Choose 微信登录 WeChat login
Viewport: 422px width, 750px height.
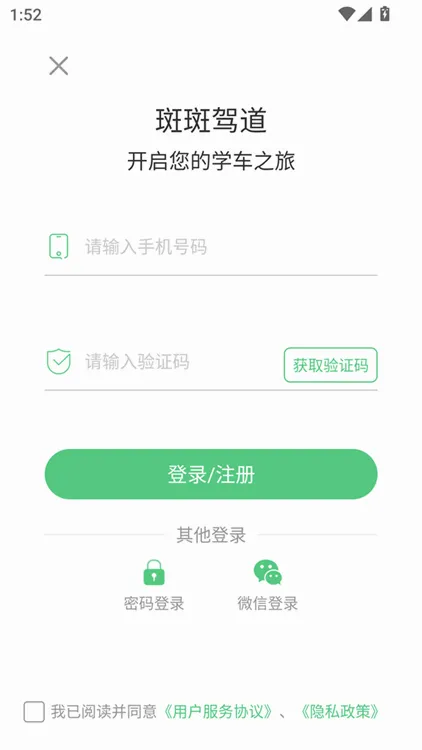(x=267, y=585)
